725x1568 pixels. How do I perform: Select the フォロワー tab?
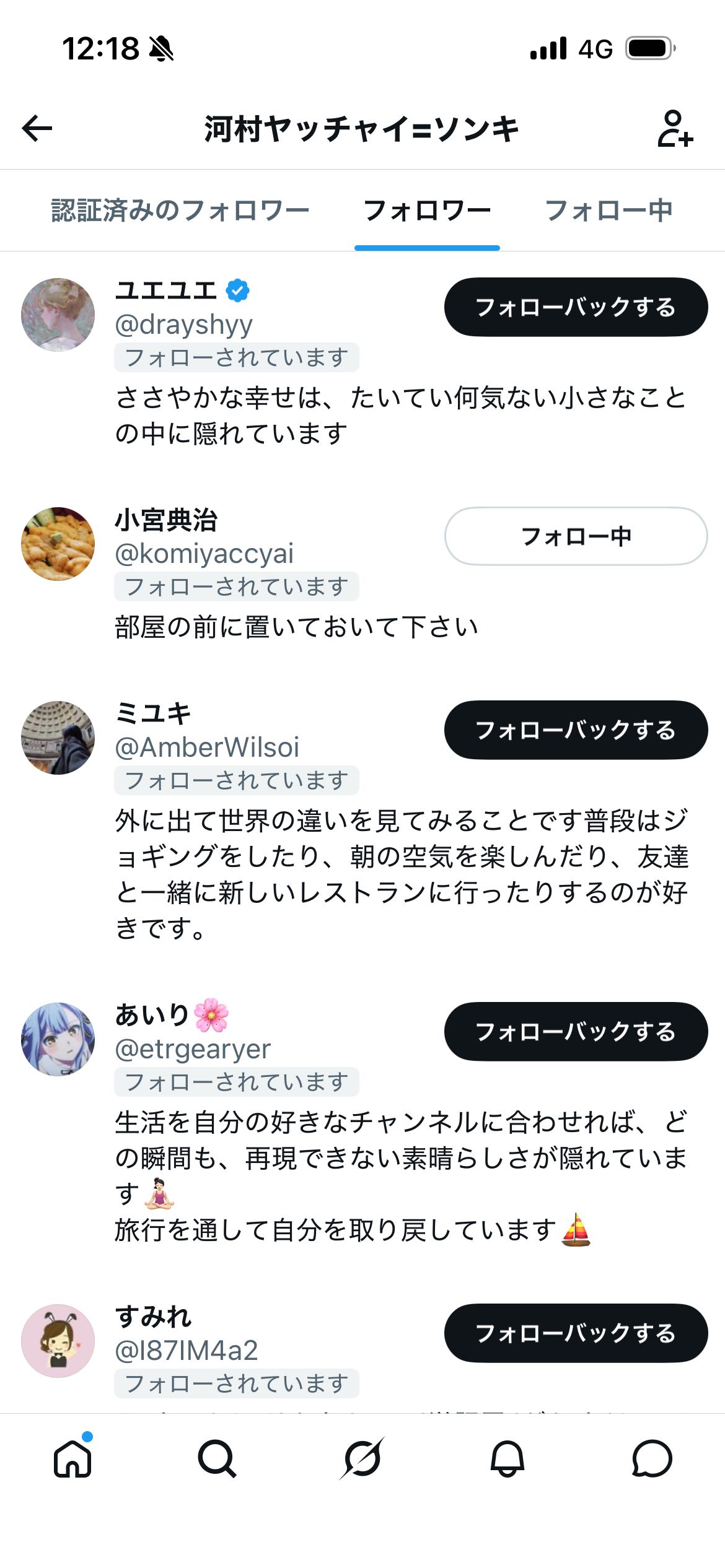point(427,211)
